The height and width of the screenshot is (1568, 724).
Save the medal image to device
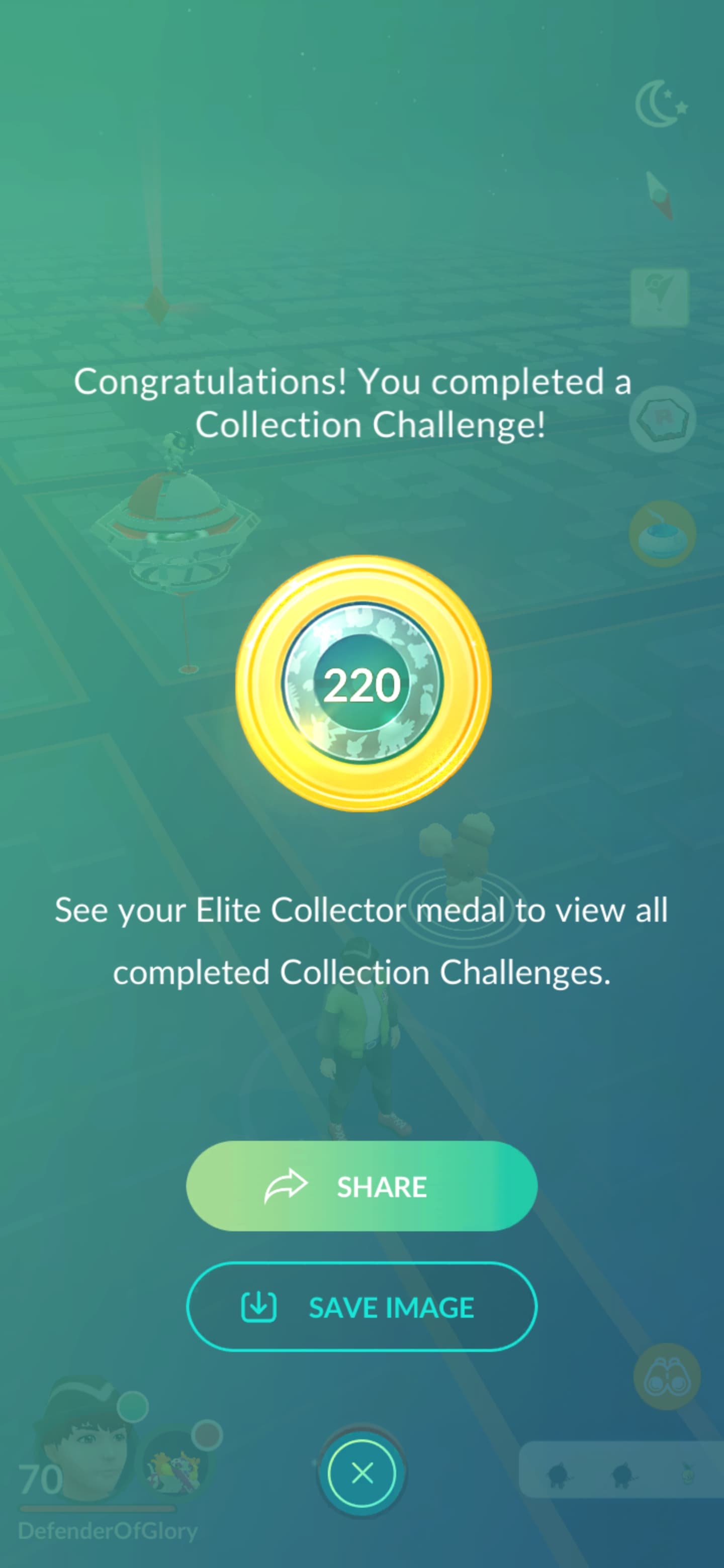coord(361,1307)
